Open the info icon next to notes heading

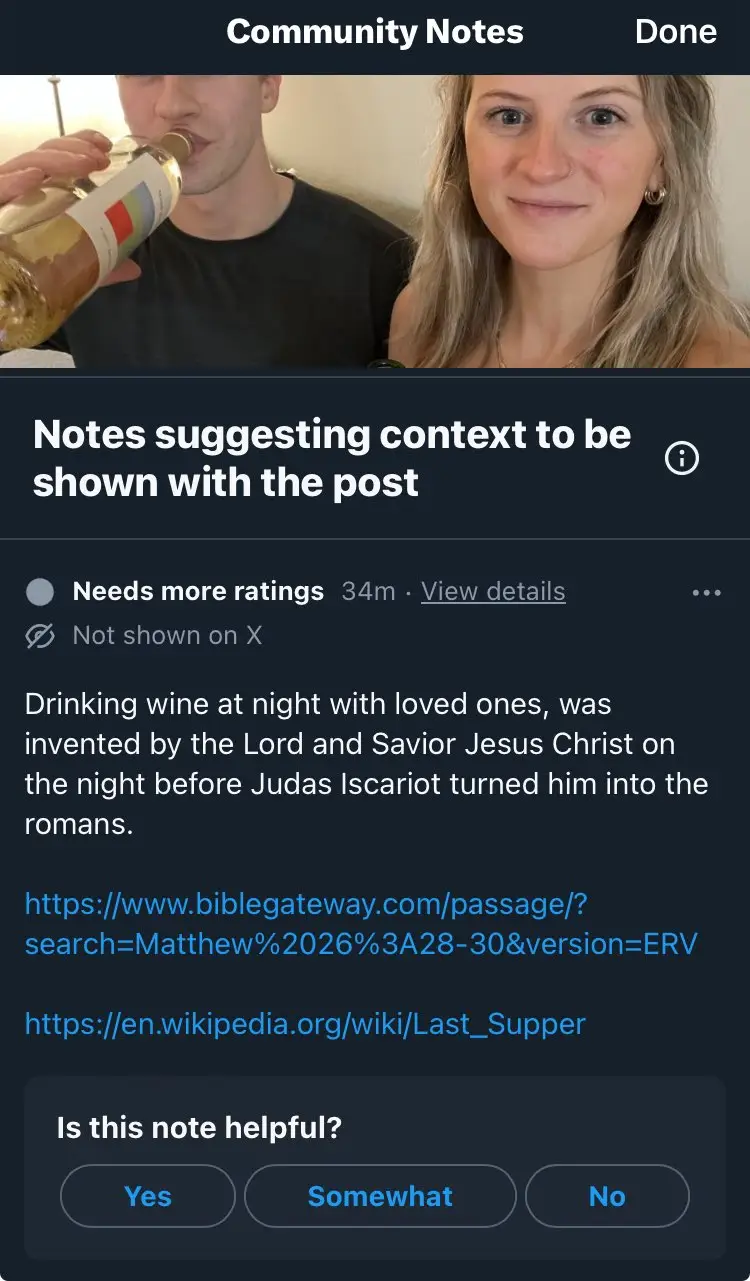681,458
